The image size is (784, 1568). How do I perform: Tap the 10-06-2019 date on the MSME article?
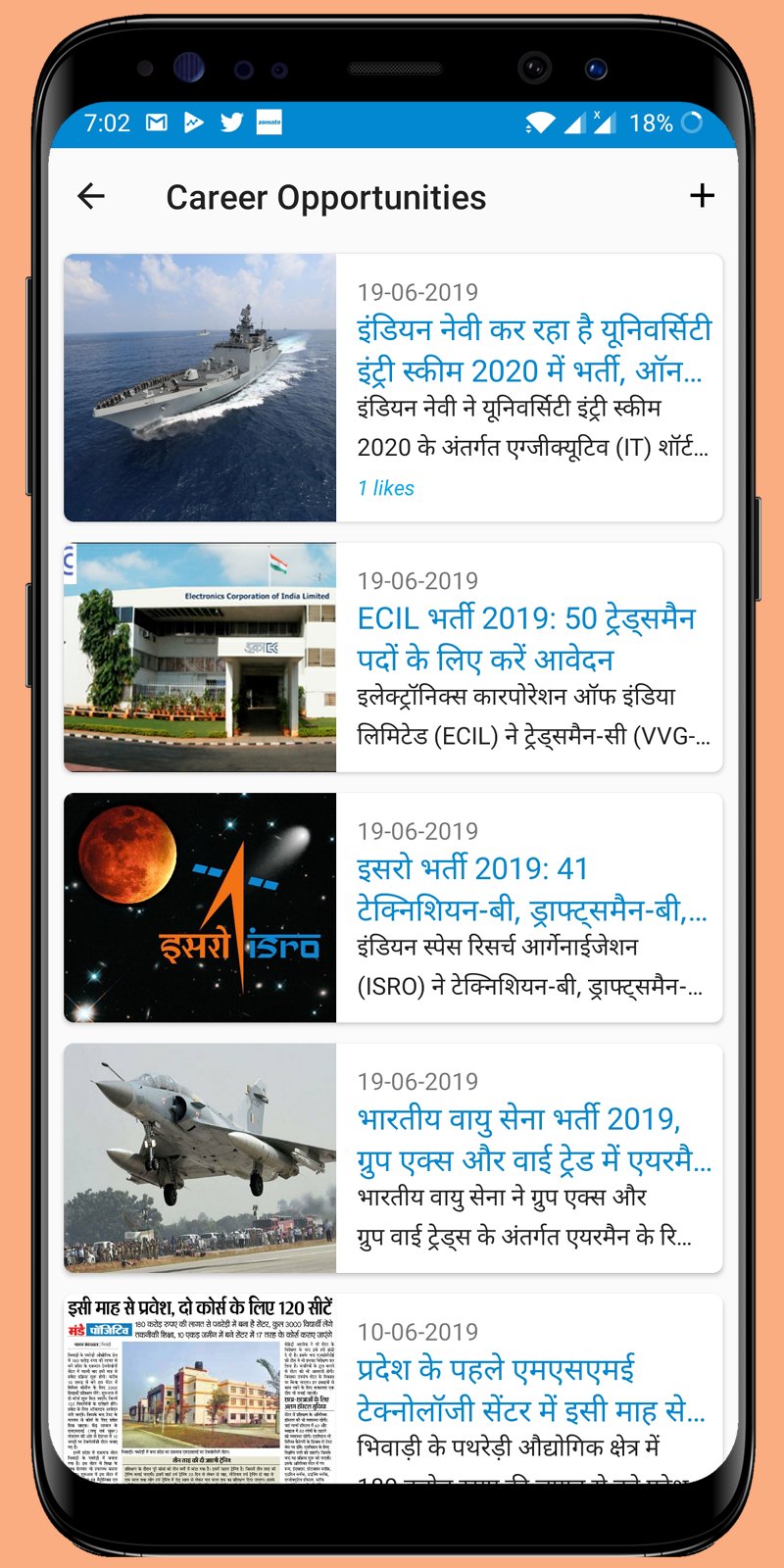[417, 1330]
